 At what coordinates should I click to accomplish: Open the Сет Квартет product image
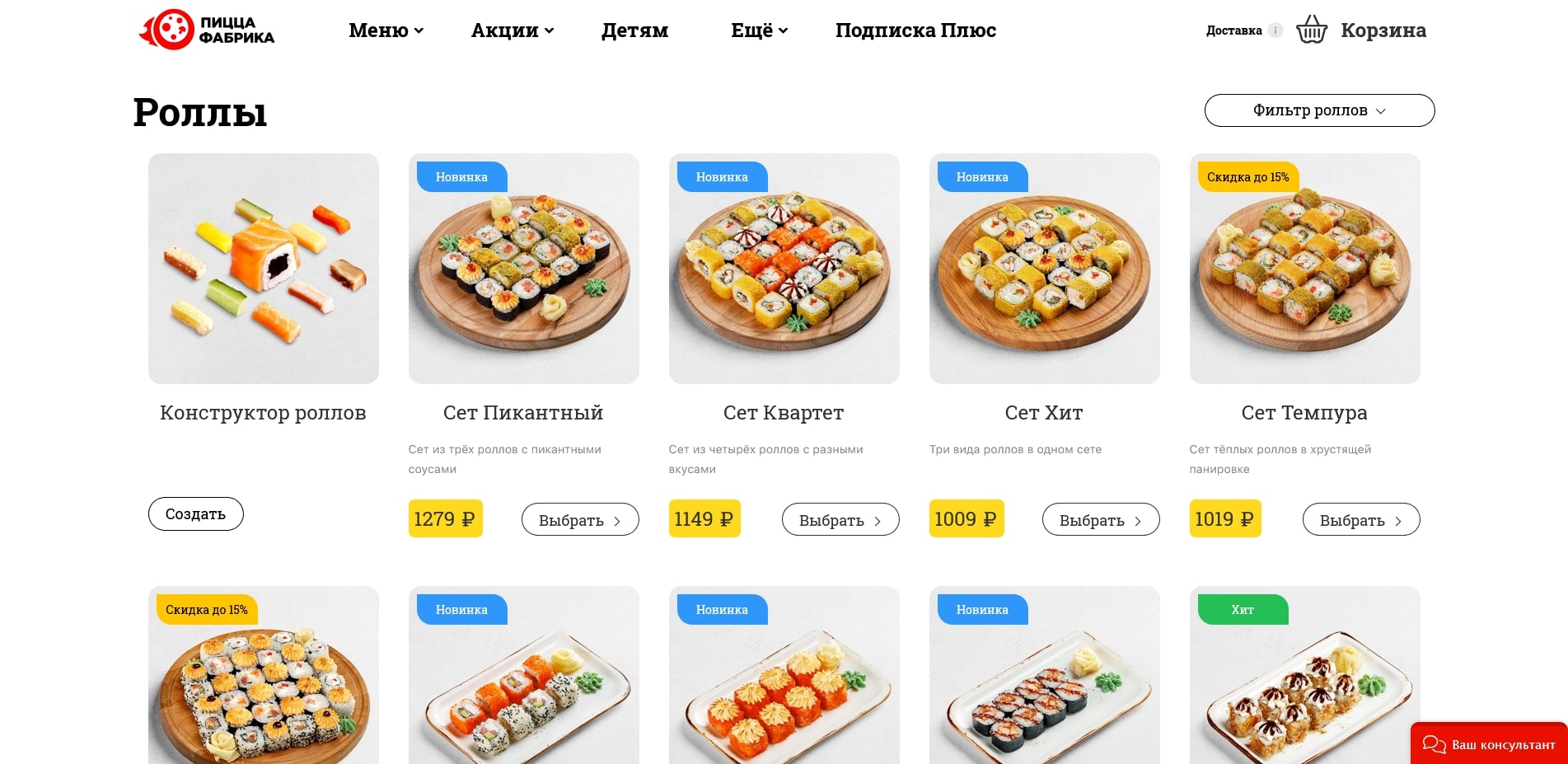[x=784, y=269]
